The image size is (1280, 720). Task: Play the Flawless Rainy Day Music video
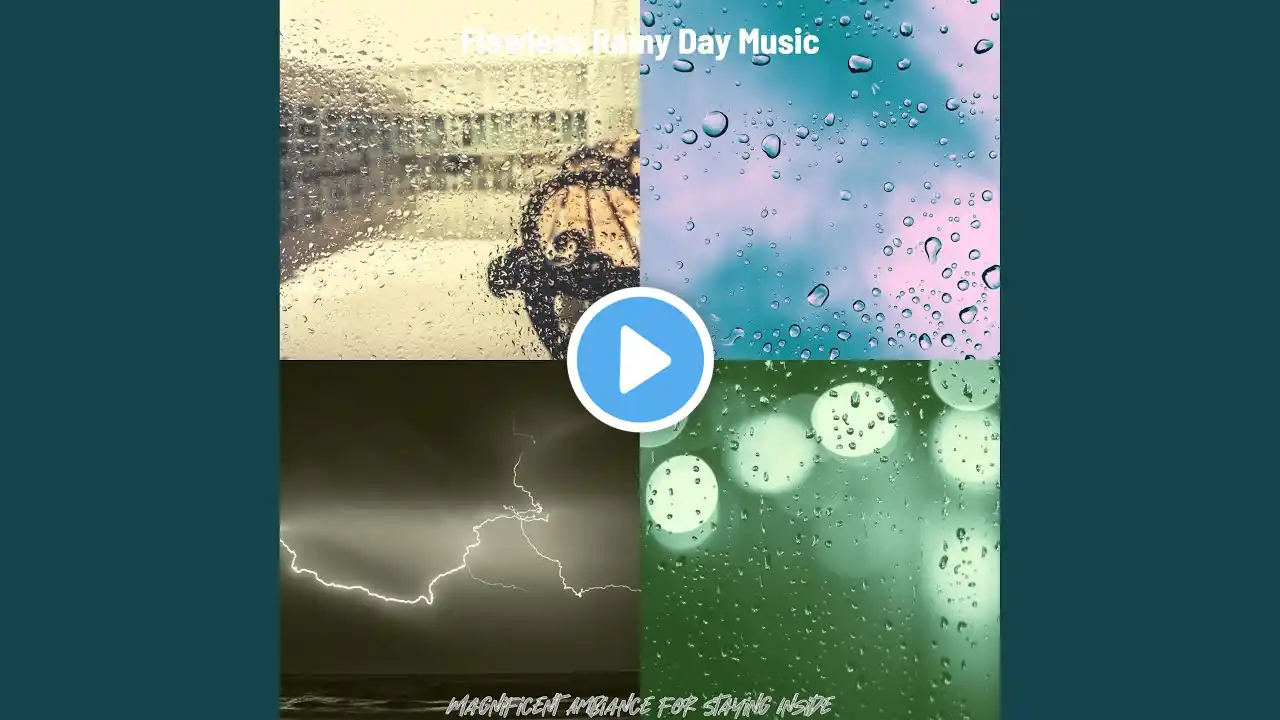click(640, 360)
